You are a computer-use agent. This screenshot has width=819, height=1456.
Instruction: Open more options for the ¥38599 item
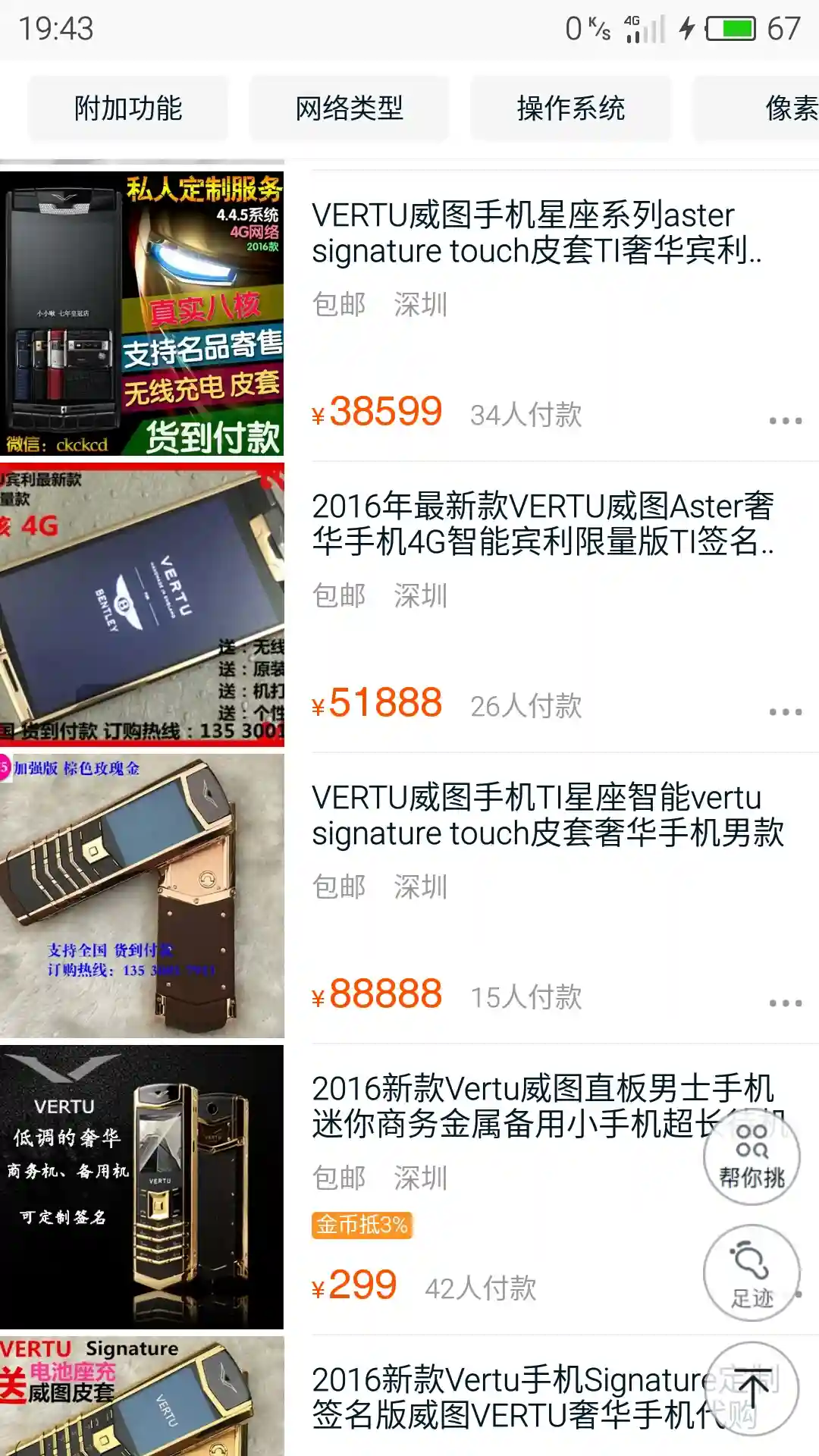pos(785,421)
